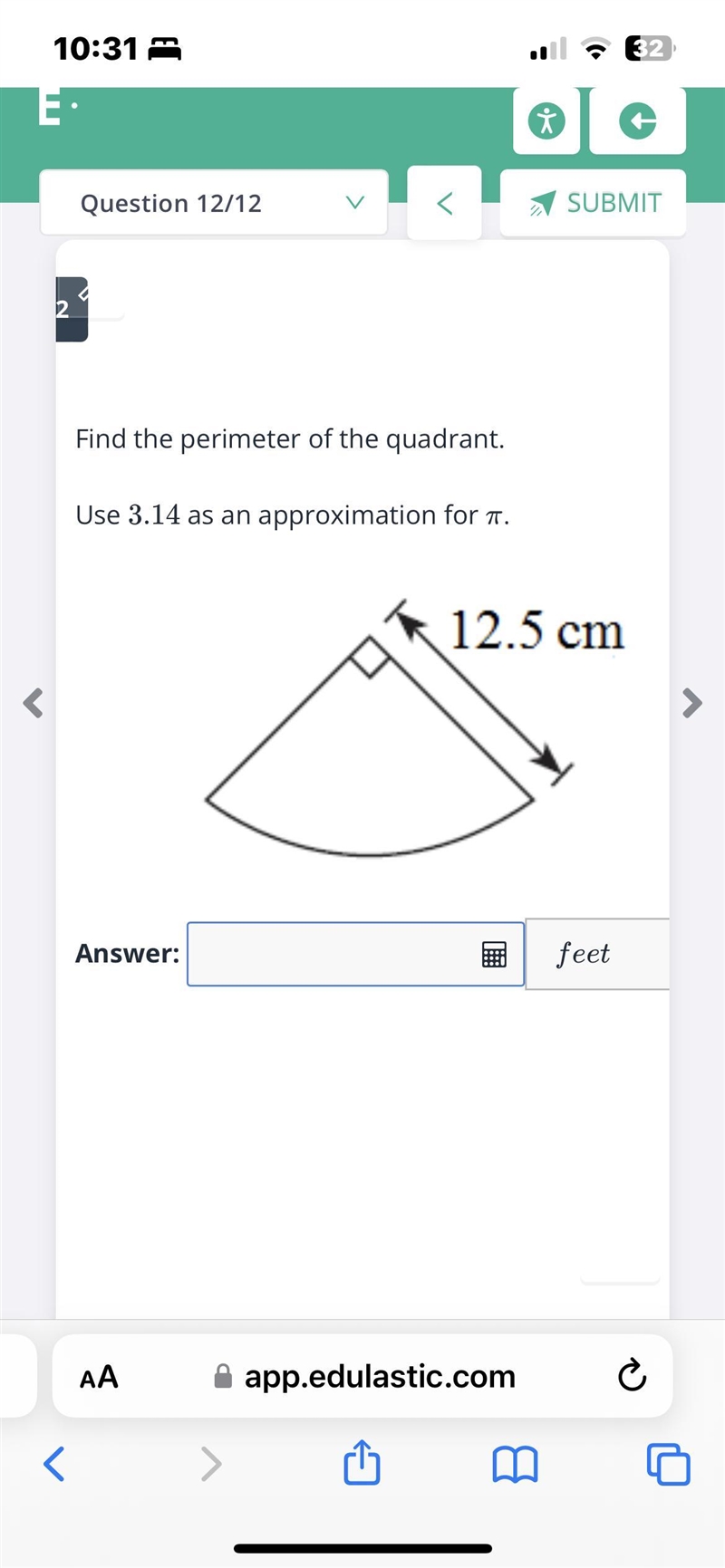Open Safari text size AA menu

(99, 1377)
